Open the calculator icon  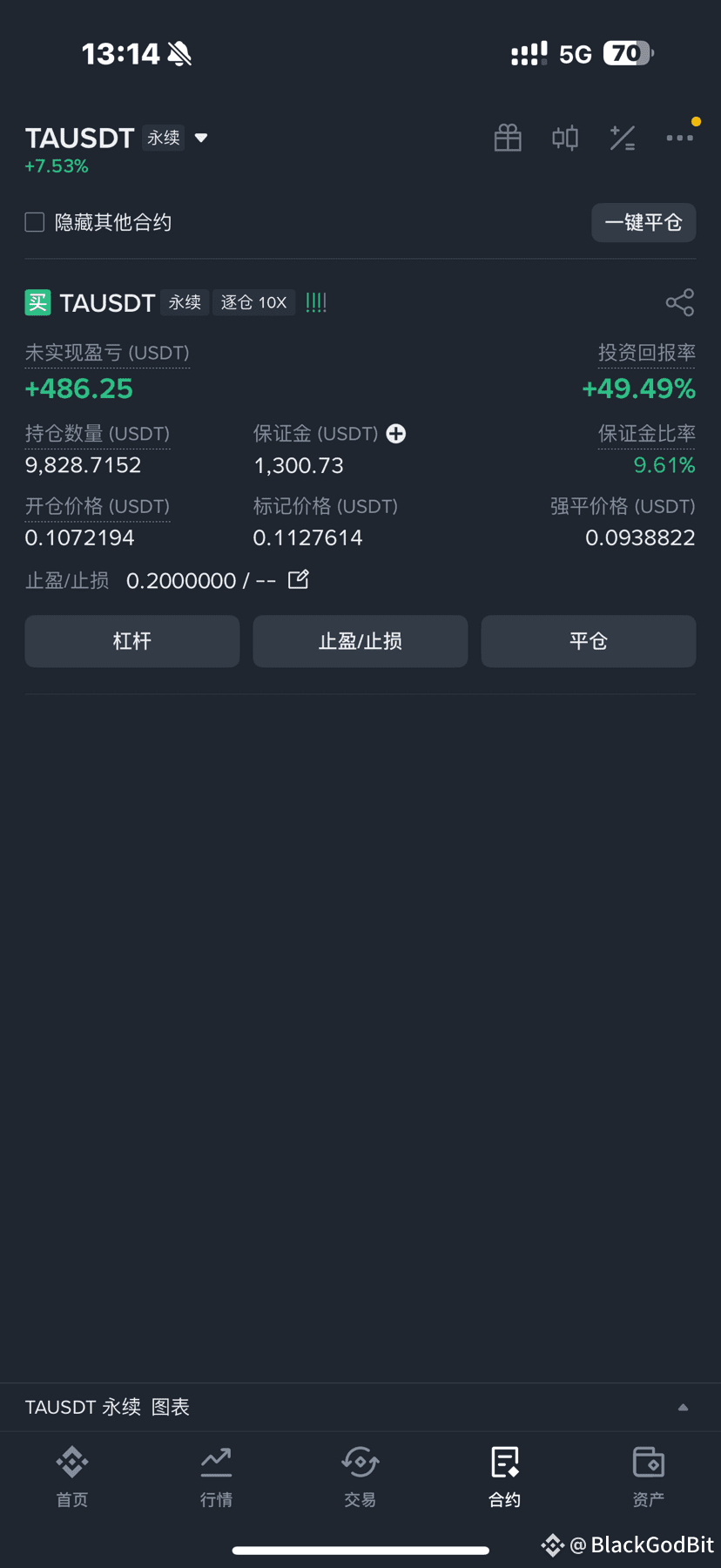pos(623,138)
